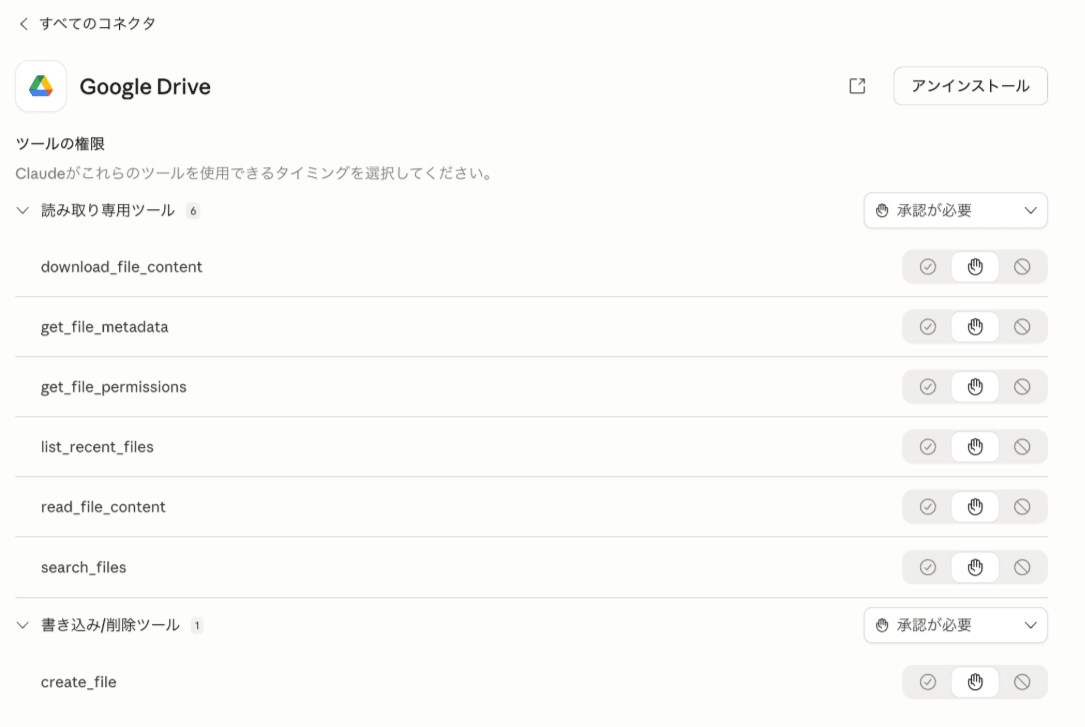Viewport: 1085px width, 727px height.
Task: Open permission dropdown for 読み取り専用ツール
Action: point(955,211)
